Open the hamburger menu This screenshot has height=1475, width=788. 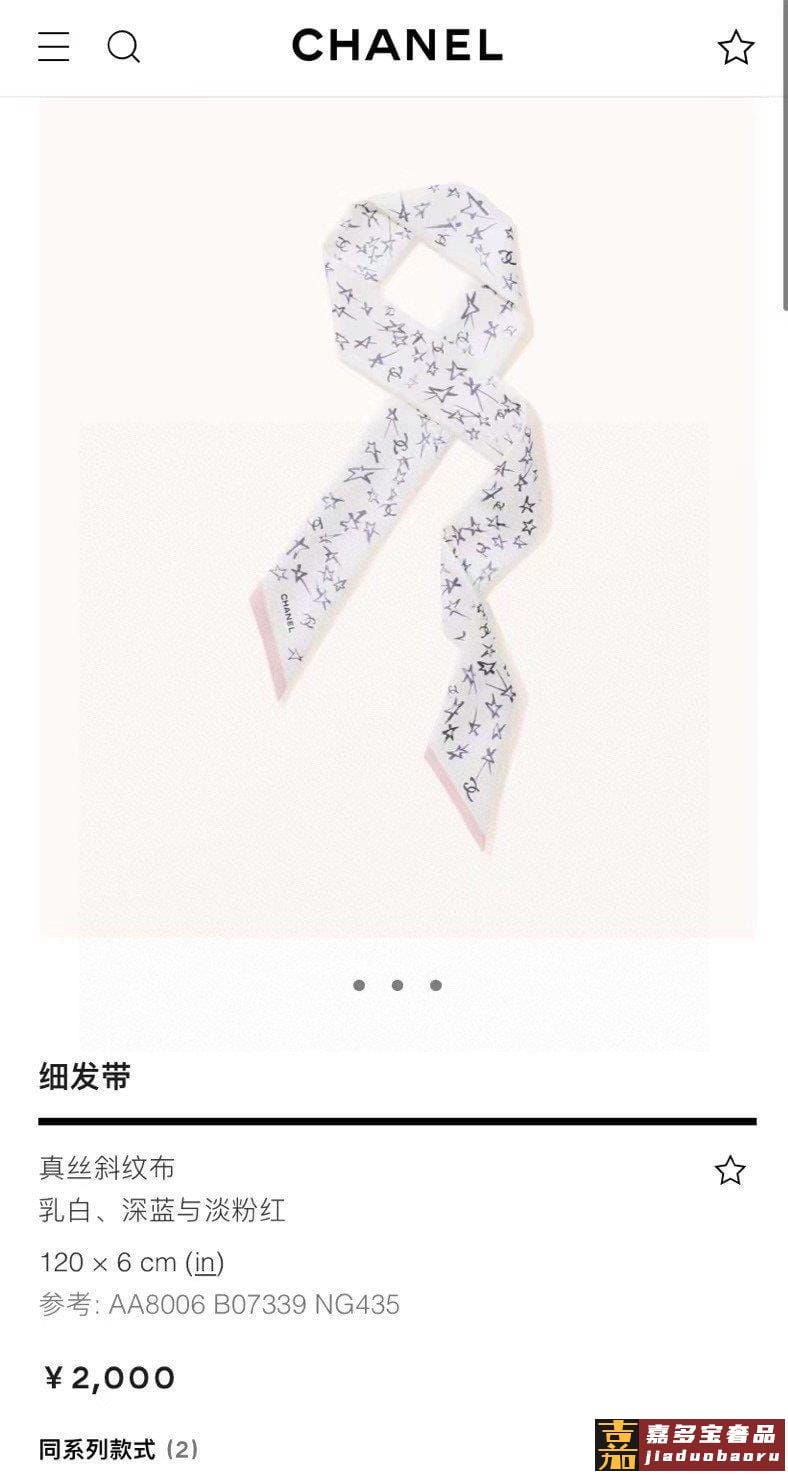click(54, 47)
